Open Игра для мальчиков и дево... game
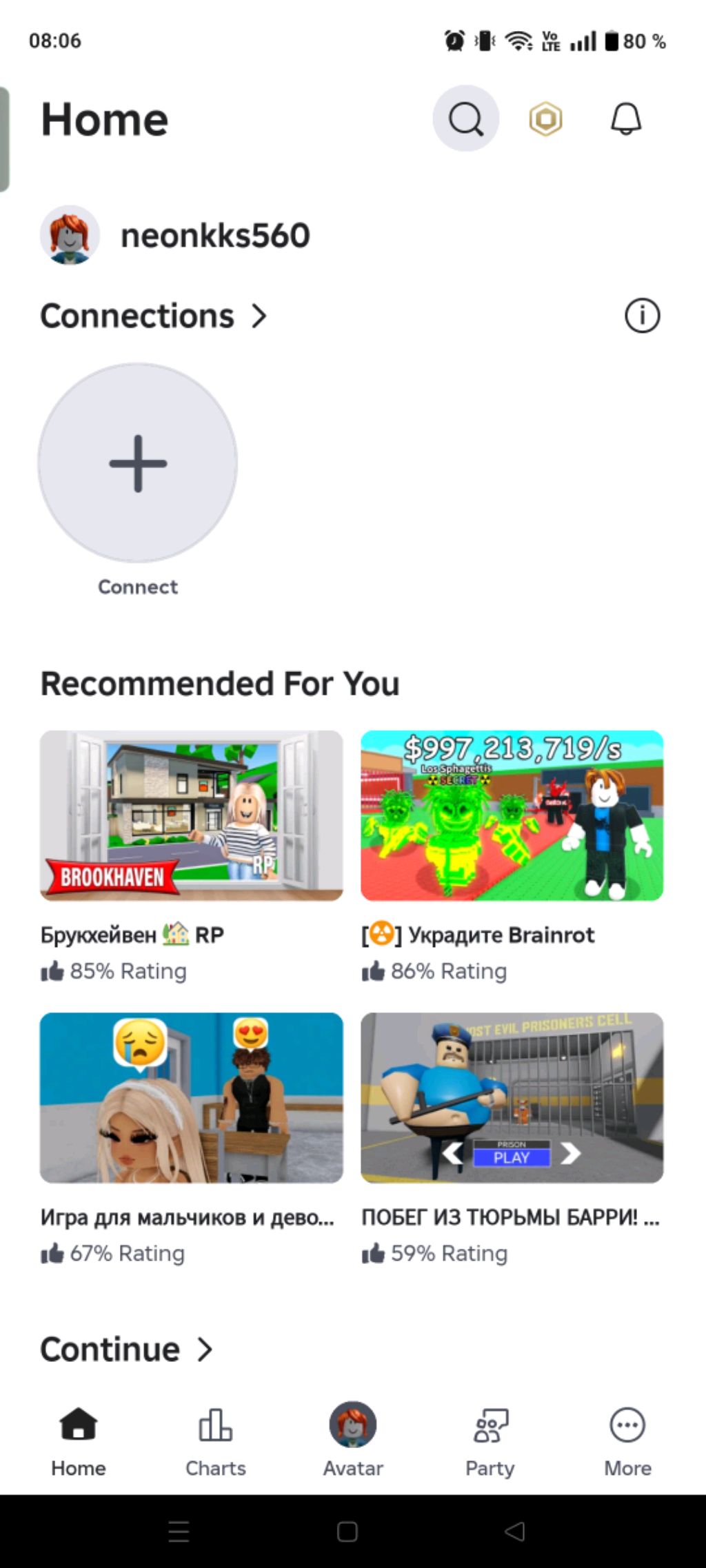 click(x=191, y=1098)
